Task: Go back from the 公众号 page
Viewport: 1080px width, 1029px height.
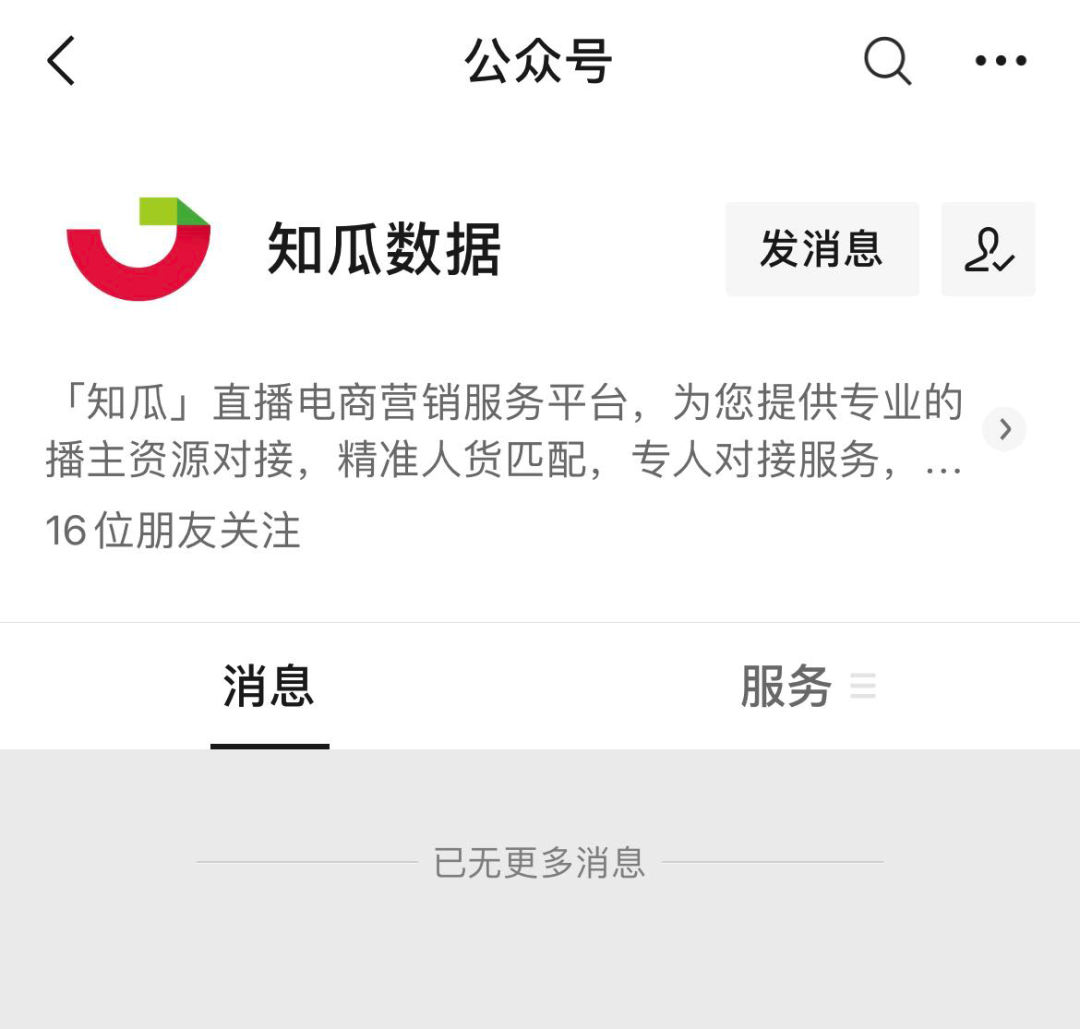Action: [62, 61]
